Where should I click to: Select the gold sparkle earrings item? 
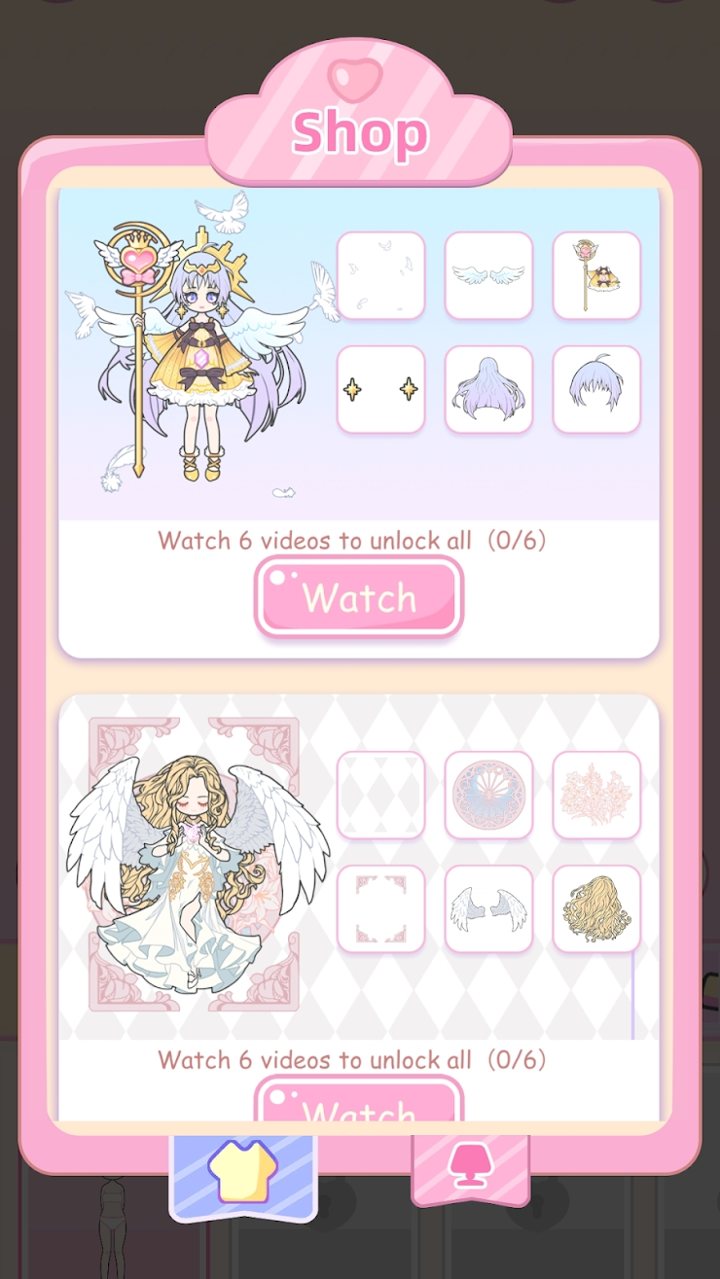coord(380,389)
